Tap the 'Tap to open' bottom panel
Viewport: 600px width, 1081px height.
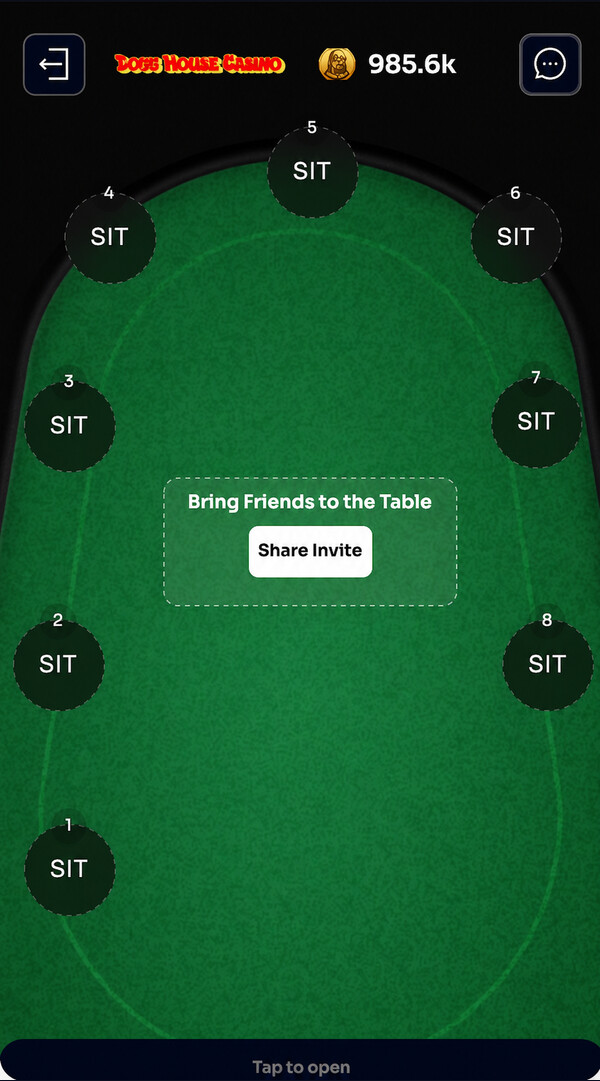click(x=300, y=1060)
